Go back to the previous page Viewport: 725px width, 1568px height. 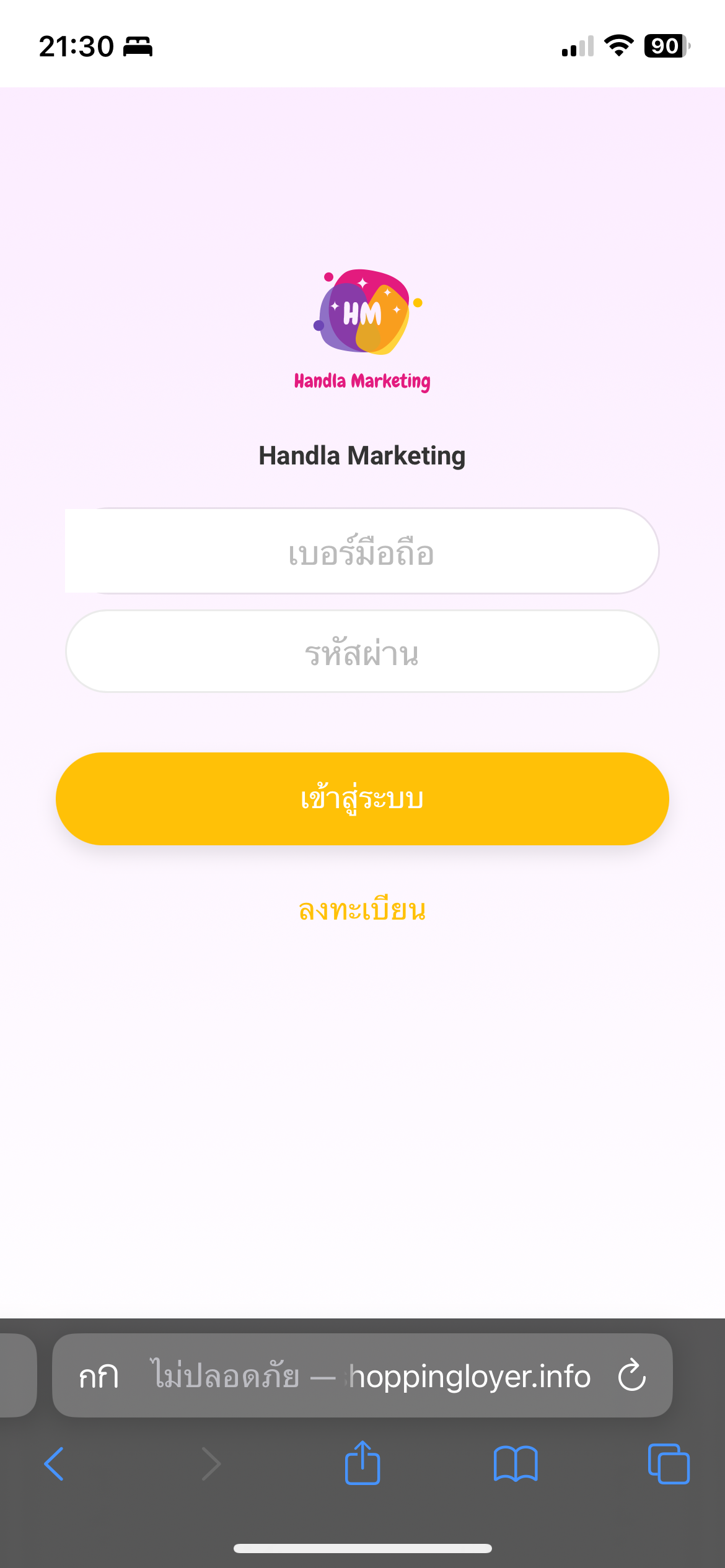point(54,1464)
